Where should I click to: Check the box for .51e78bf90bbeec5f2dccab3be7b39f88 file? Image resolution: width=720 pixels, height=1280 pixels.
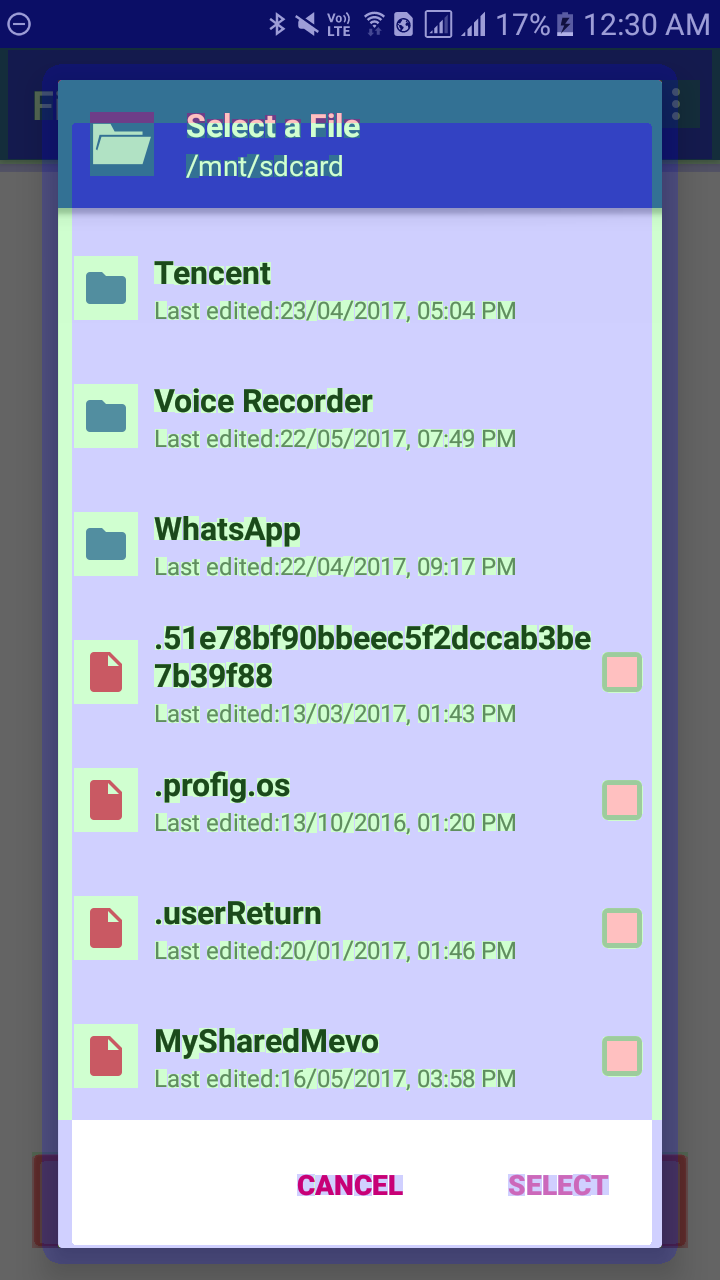pos(622,673)
